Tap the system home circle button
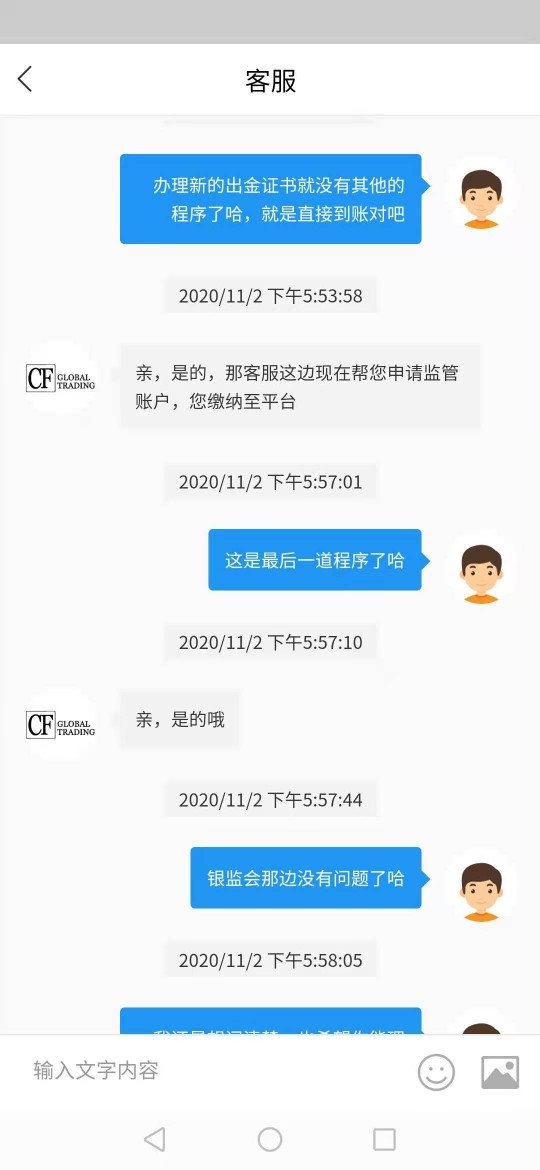The image size is (540, 1170). click(x=270, y=1139)
